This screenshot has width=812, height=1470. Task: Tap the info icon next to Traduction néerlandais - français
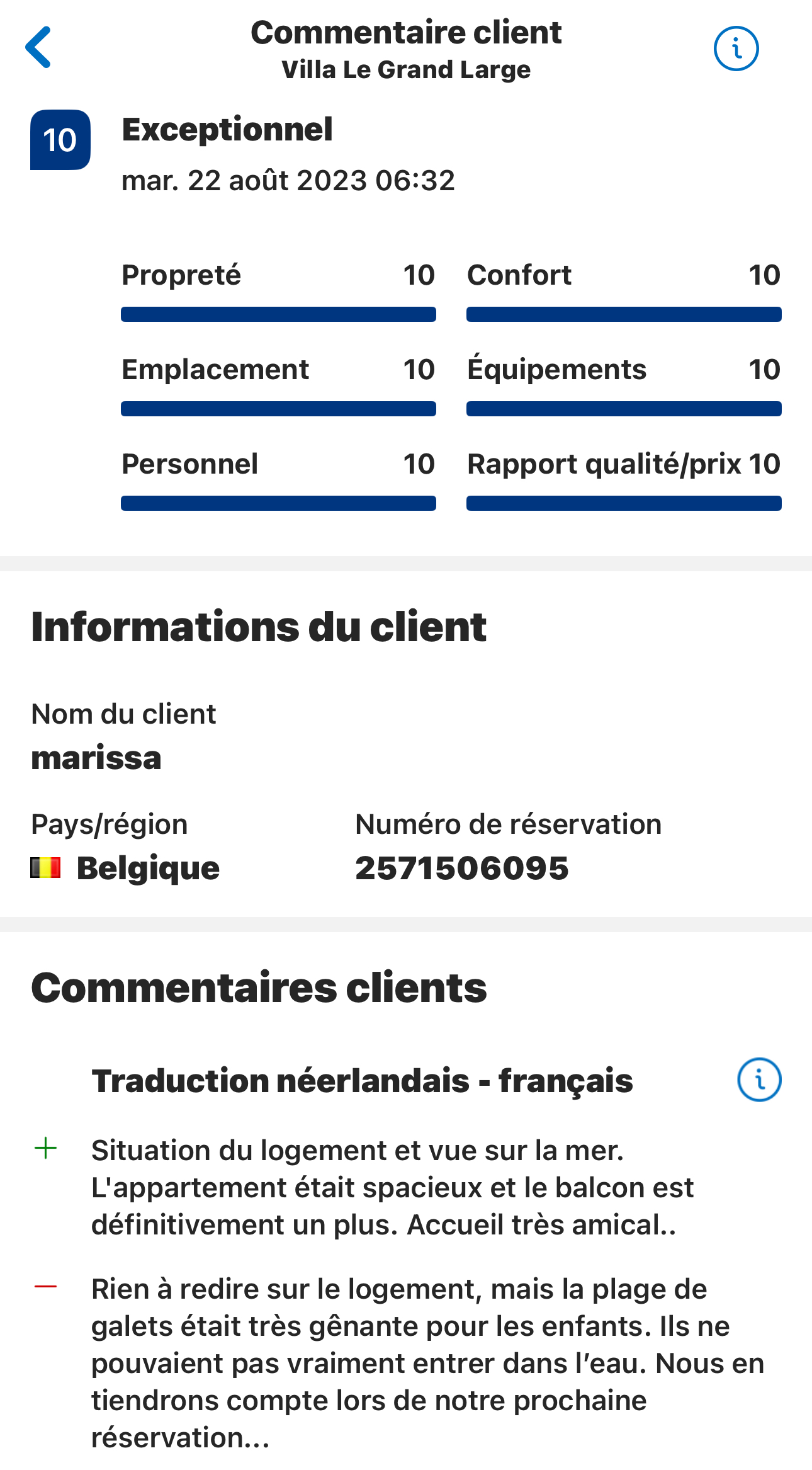tap(759, 1080)
